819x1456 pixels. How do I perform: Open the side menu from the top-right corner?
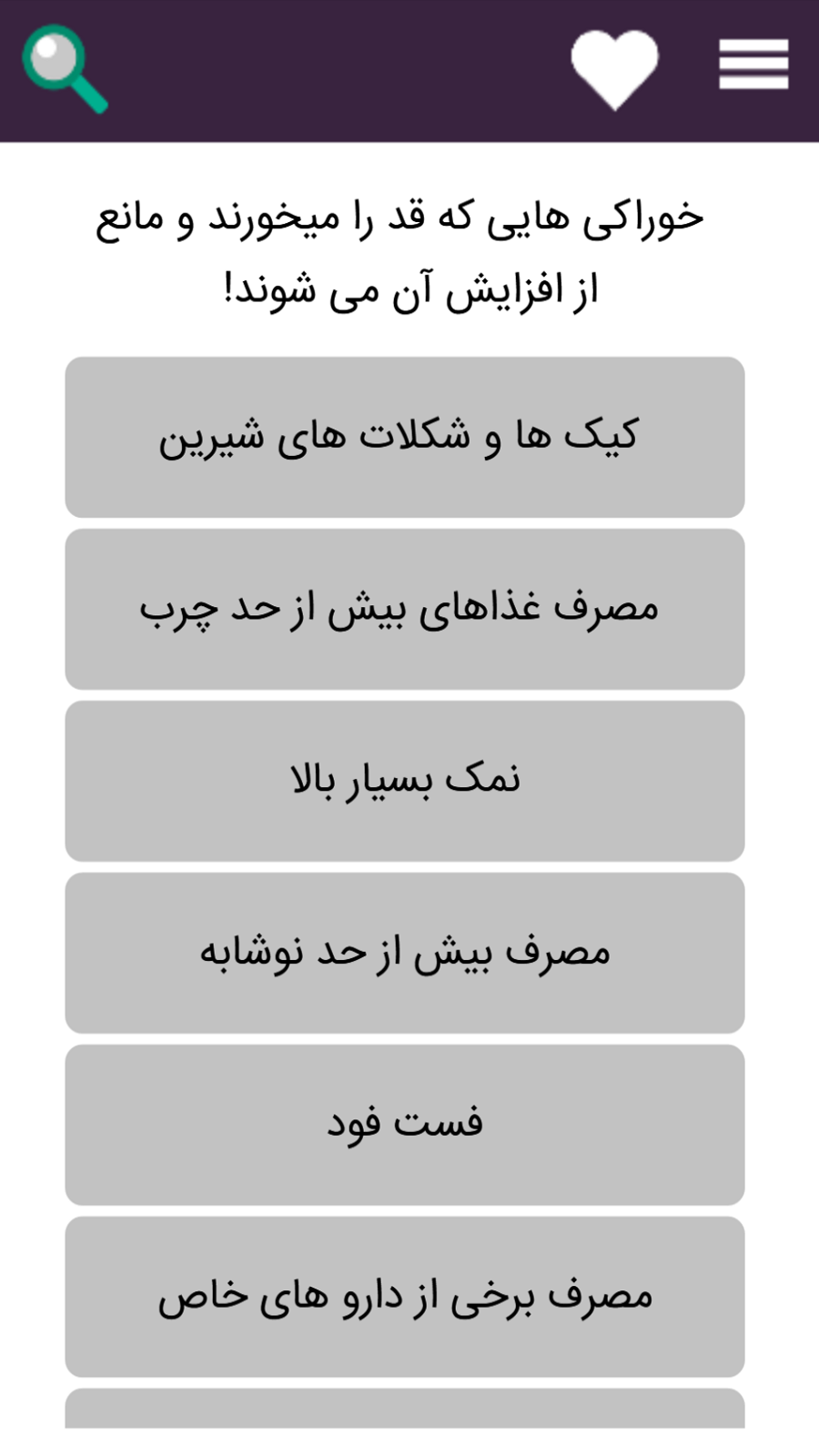tap(753, 64)
